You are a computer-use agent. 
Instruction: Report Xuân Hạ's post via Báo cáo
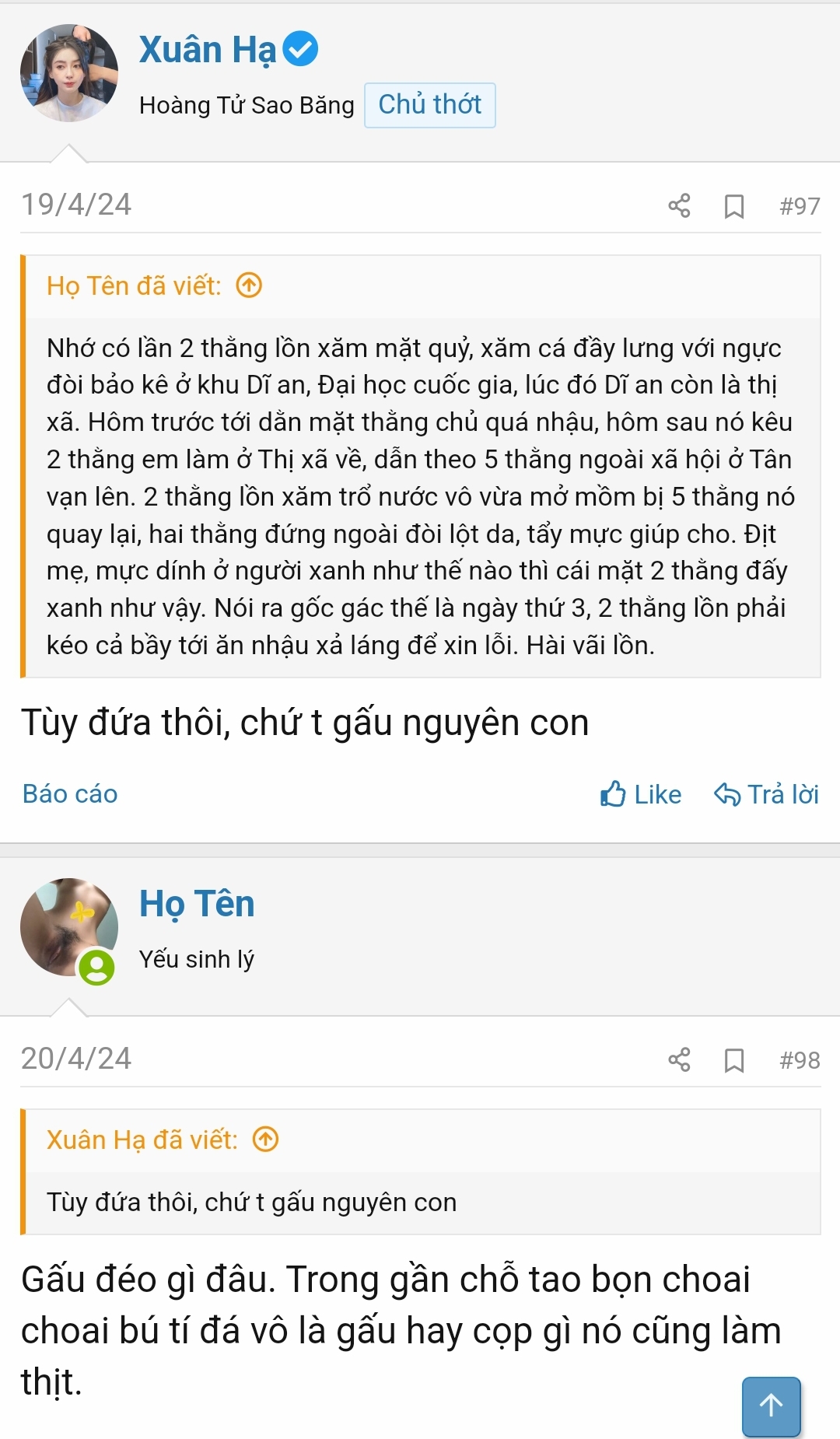pos(70,794)
